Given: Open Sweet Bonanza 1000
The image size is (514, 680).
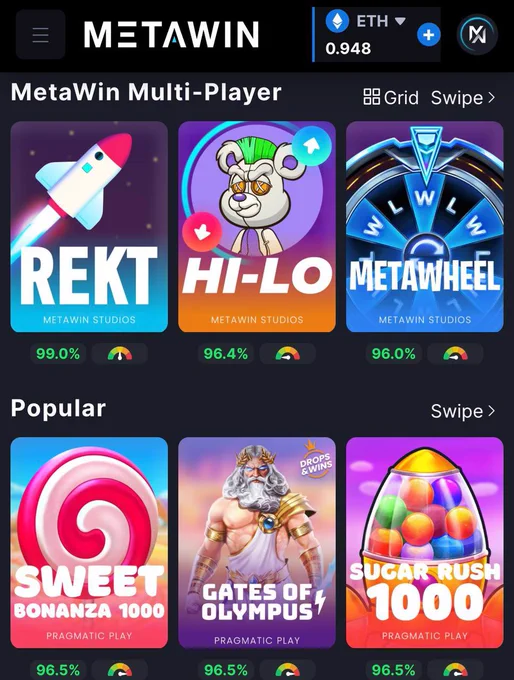Looking at the screenshot, I should 89,543.
